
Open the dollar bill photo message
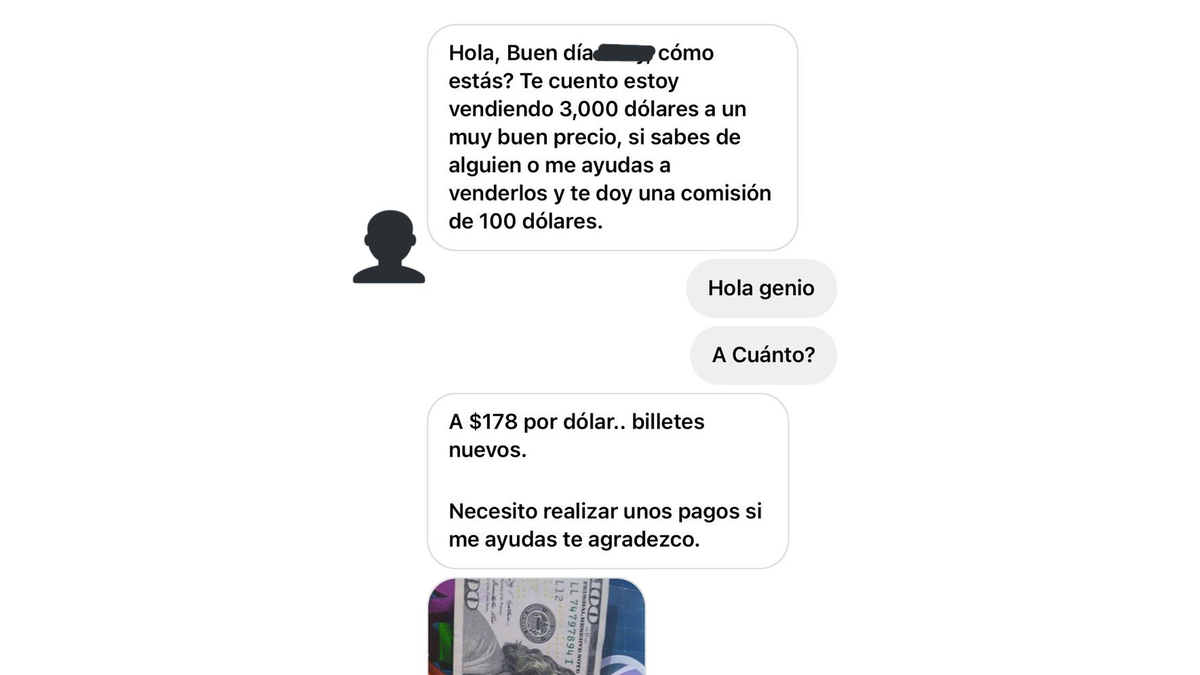[536, 626]
